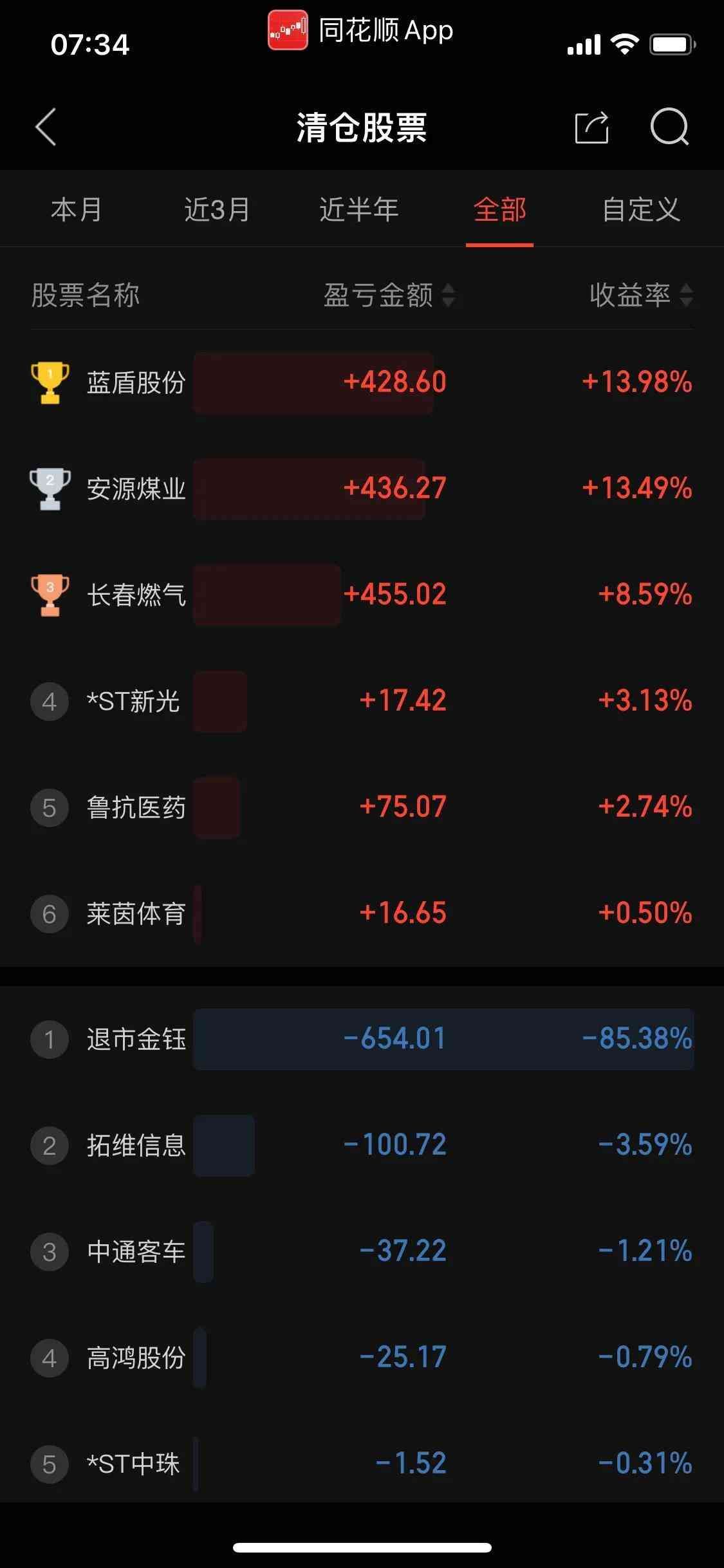
Task: Go back from 清仓股票 page
Action: point(46,127)
